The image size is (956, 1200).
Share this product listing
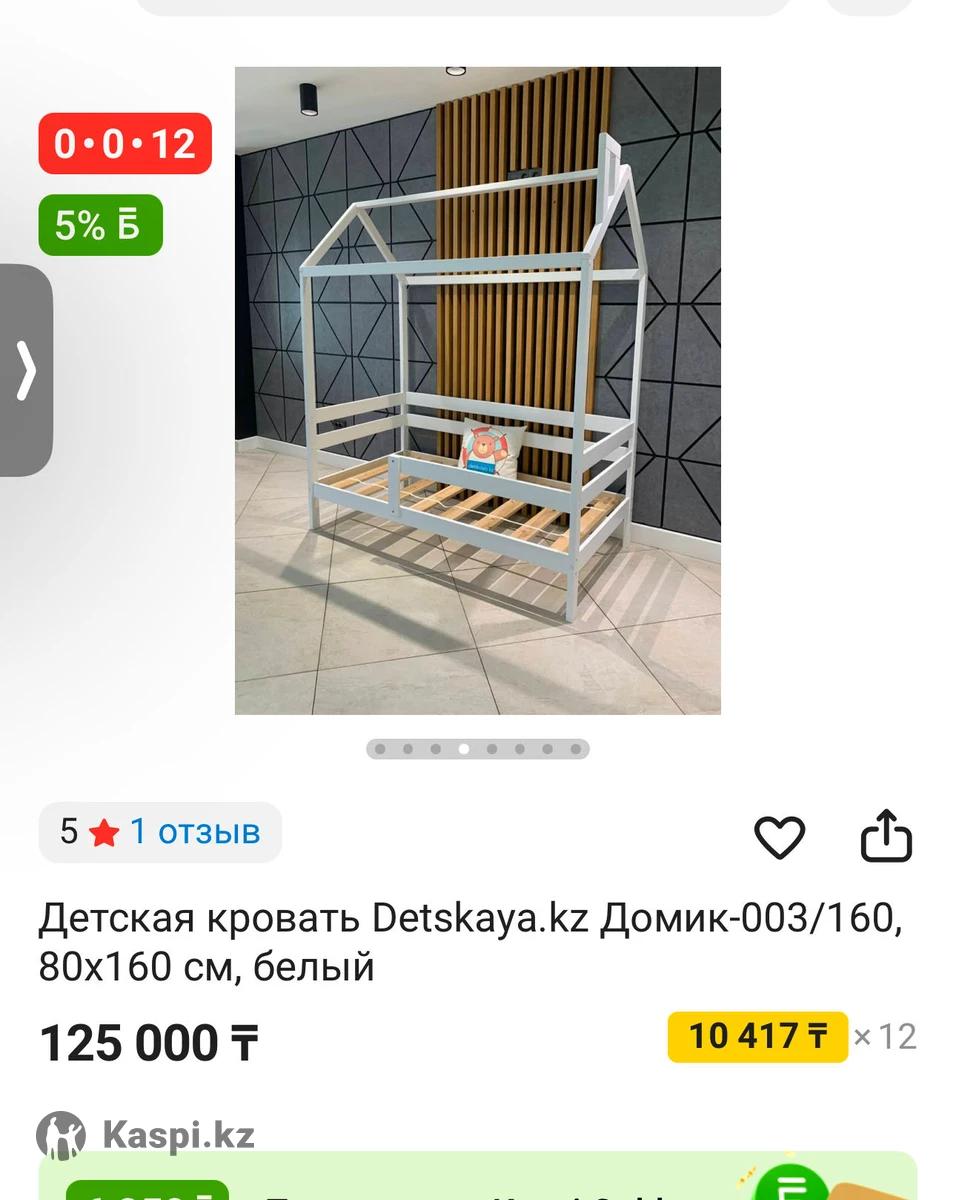click(886, 836)
